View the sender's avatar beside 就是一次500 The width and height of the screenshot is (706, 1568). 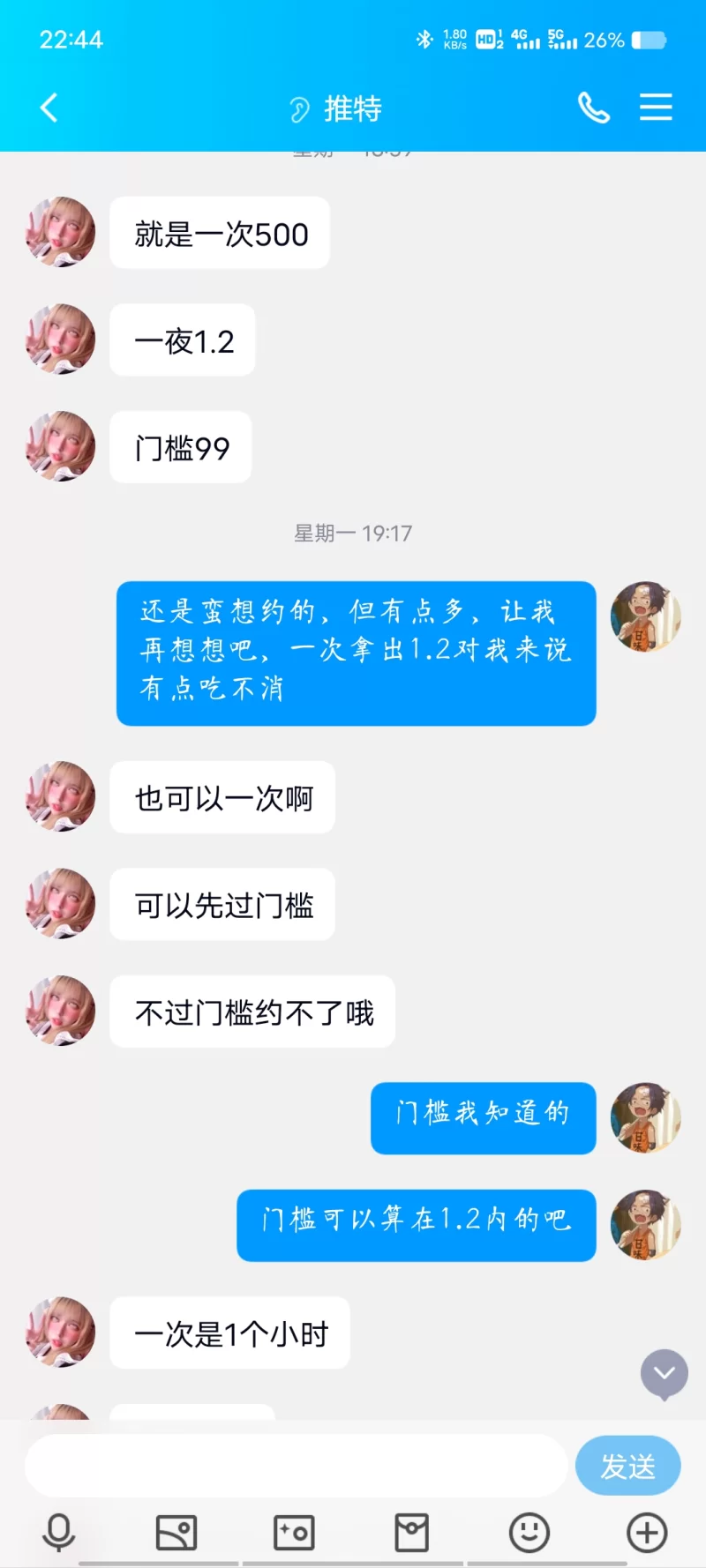tap(60, 232)
